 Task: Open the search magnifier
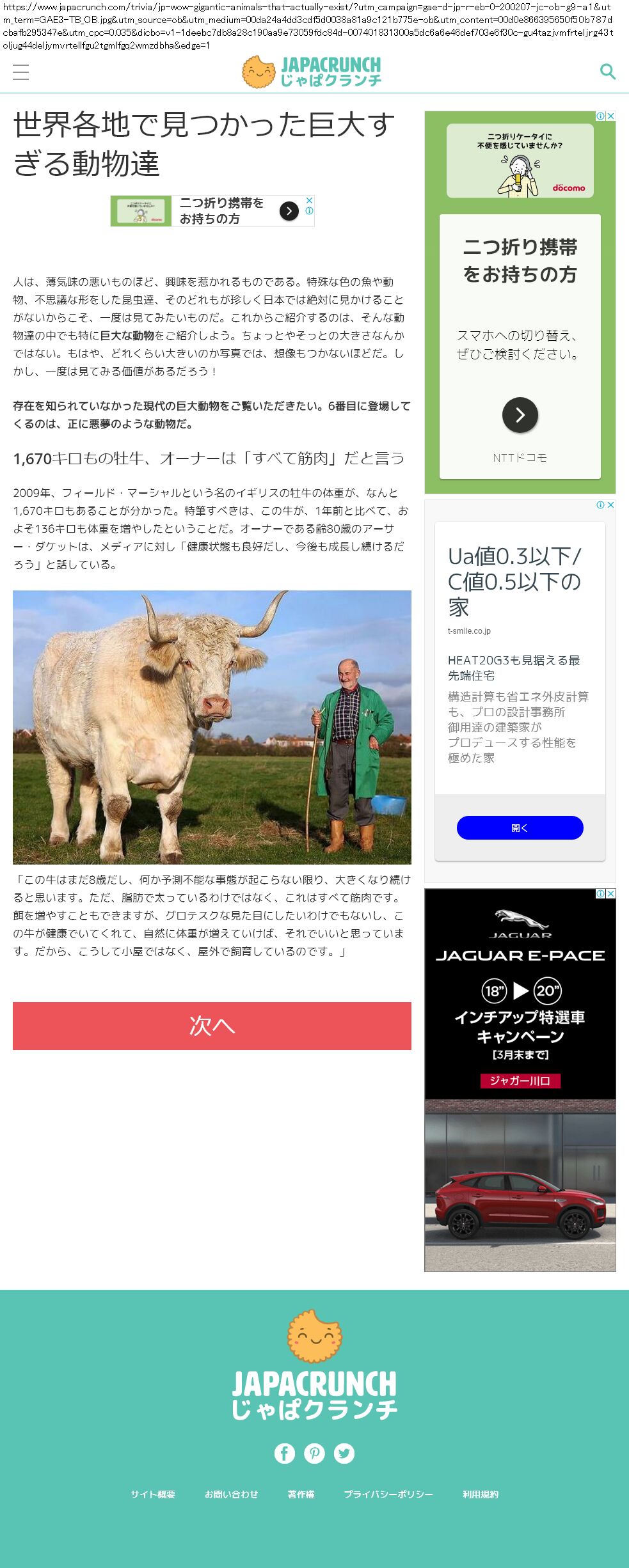click(607, 72)
